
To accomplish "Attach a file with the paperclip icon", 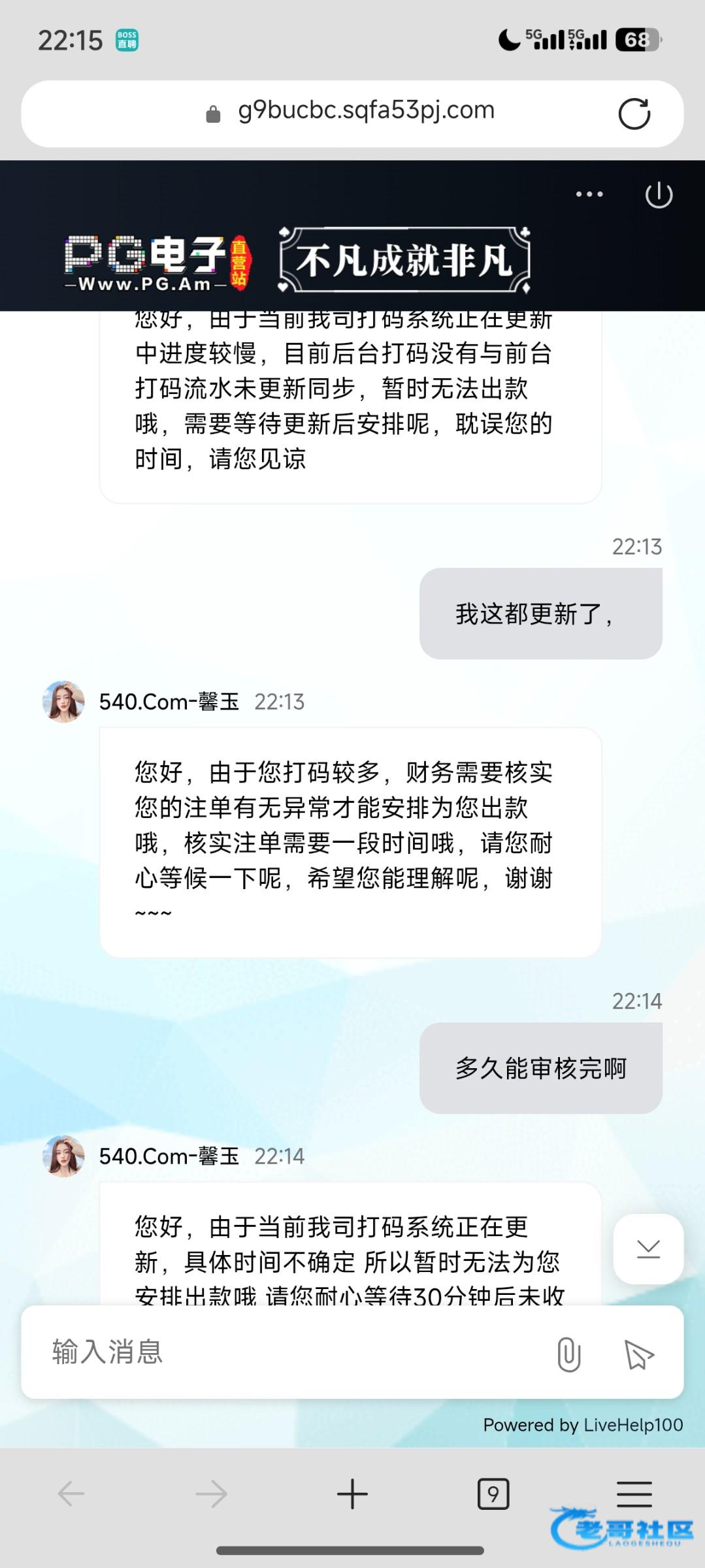I will click(x=568, y=1354).
